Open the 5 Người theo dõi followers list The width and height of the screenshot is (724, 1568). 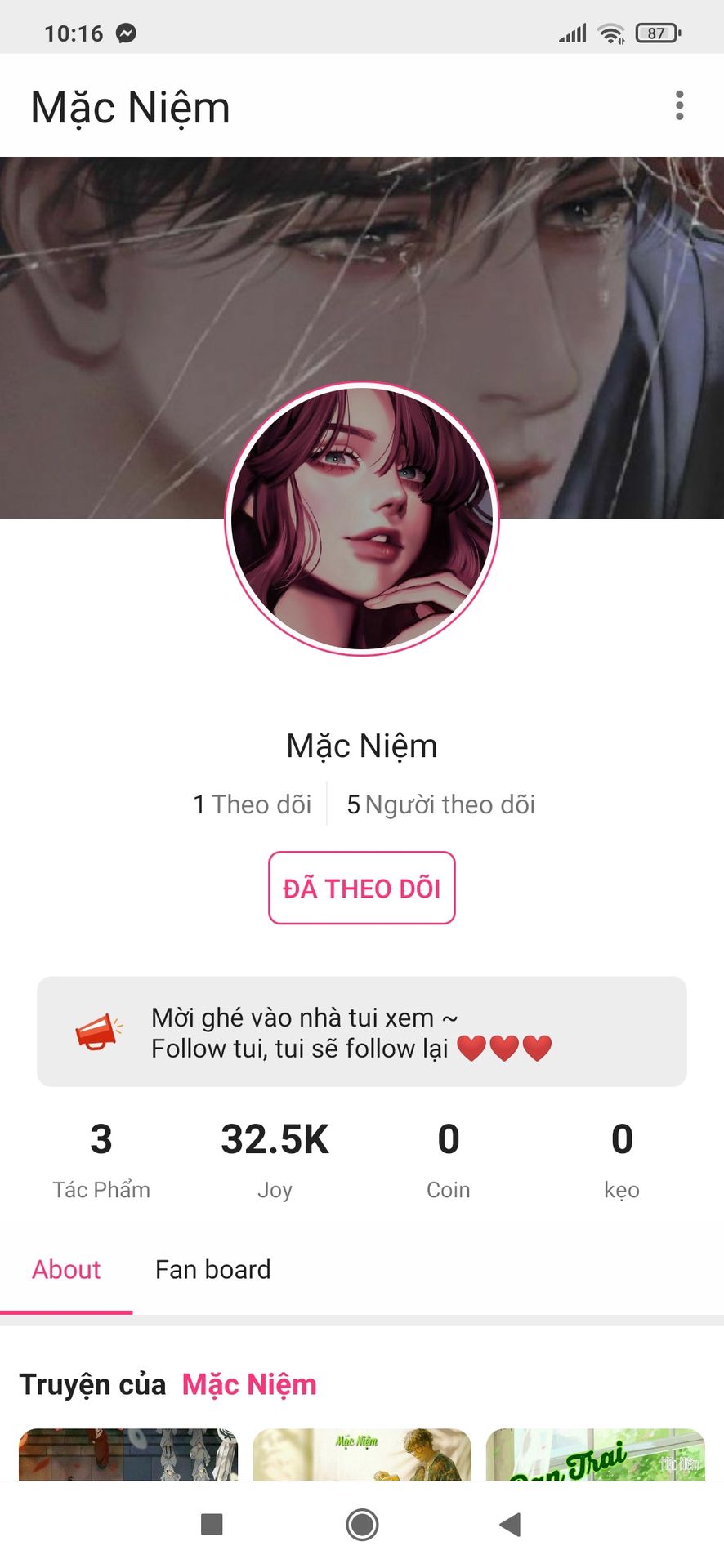441,804
